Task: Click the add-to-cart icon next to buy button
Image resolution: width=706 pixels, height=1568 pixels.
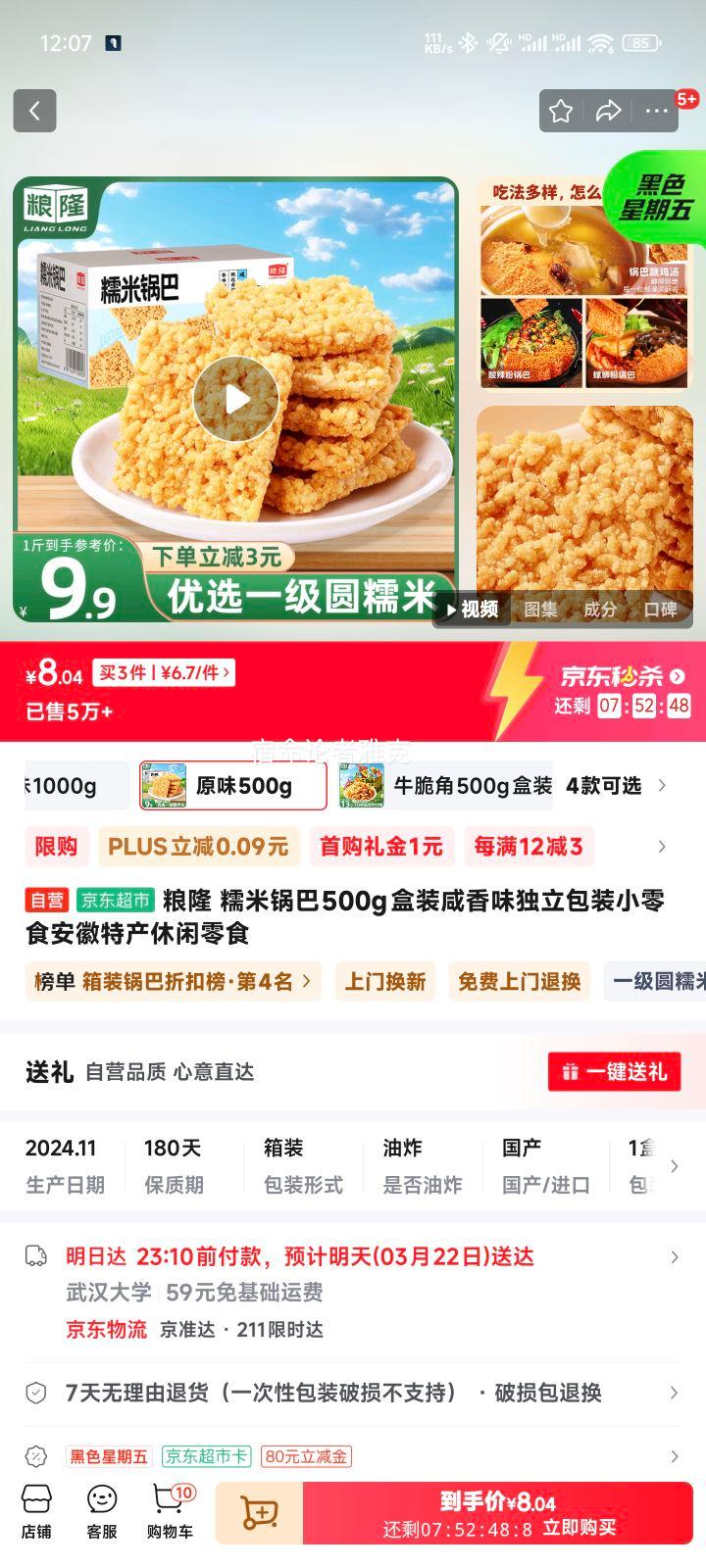Action: 257,1511
